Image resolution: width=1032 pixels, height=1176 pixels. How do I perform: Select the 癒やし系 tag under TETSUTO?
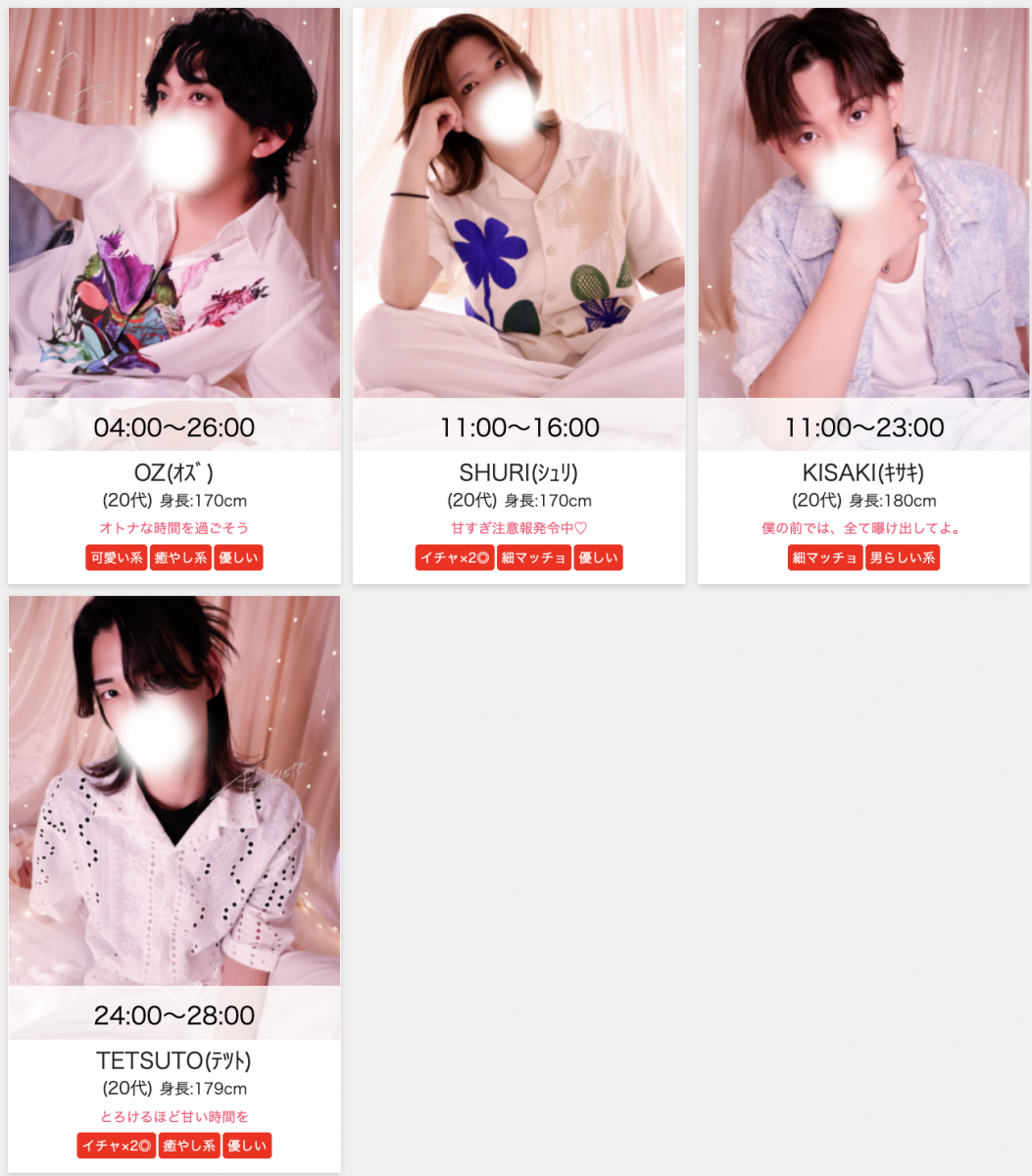[x=188, y=1146]
